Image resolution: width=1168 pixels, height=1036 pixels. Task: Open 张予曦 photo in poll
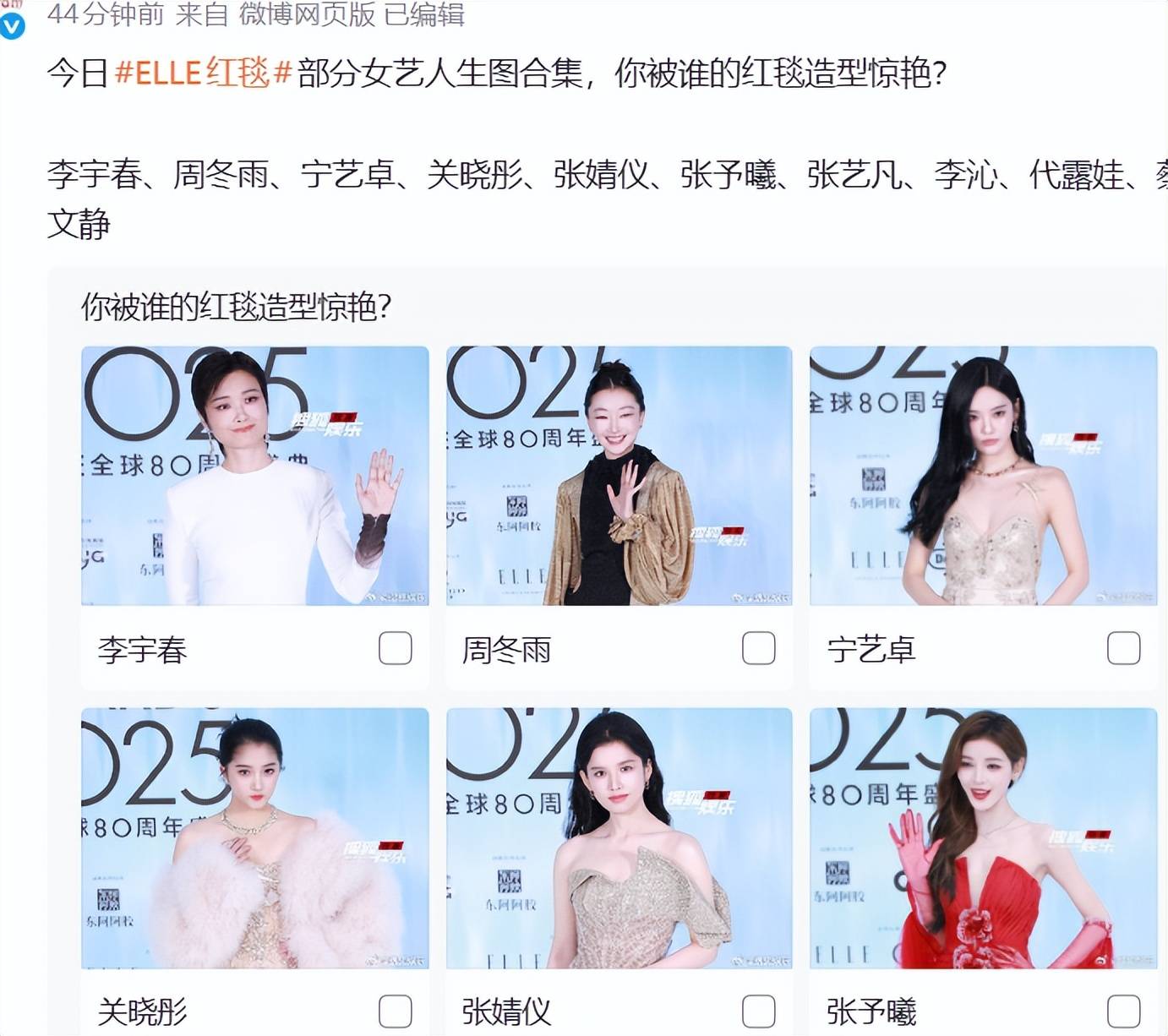983,838
